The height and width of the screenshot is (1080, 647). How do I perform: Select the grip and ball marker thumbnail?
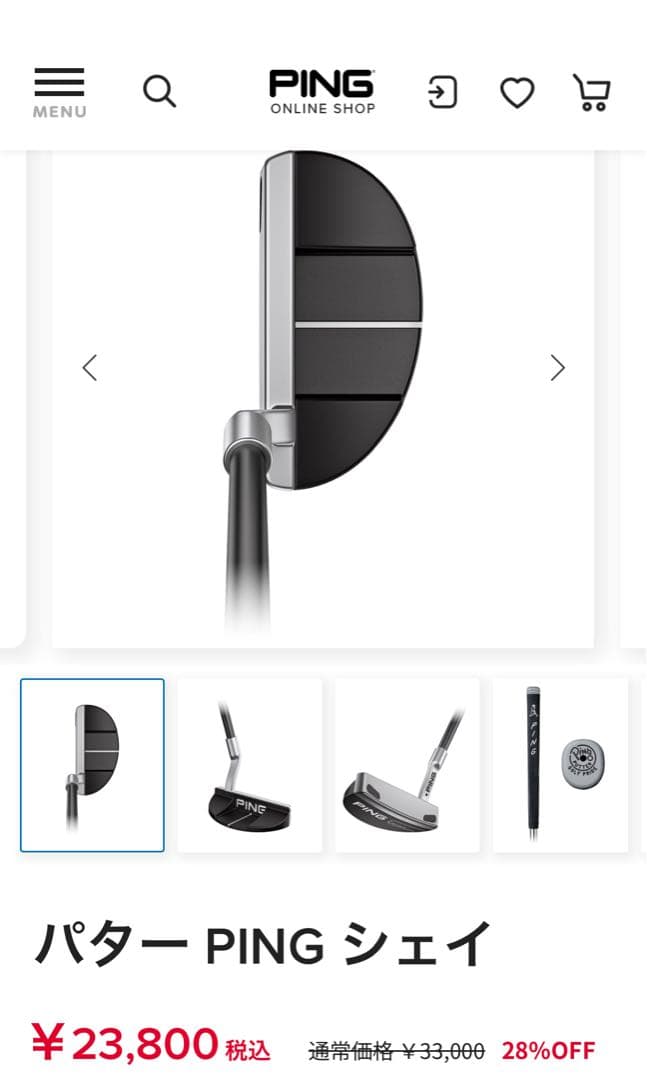561,765
